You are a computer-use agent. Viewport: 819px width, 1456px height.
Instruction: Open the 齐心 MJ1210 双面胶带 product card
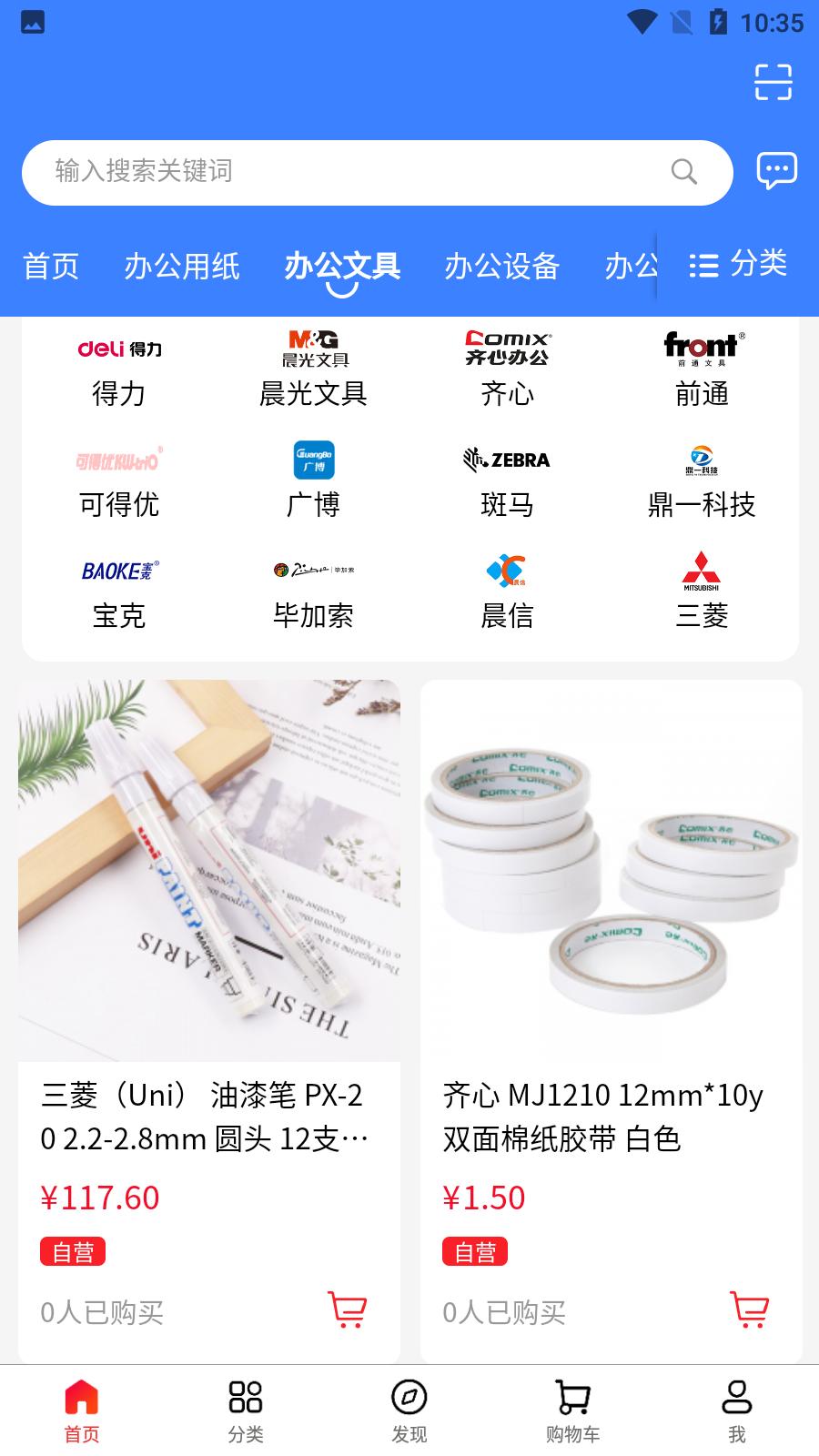coord(612,1021)
